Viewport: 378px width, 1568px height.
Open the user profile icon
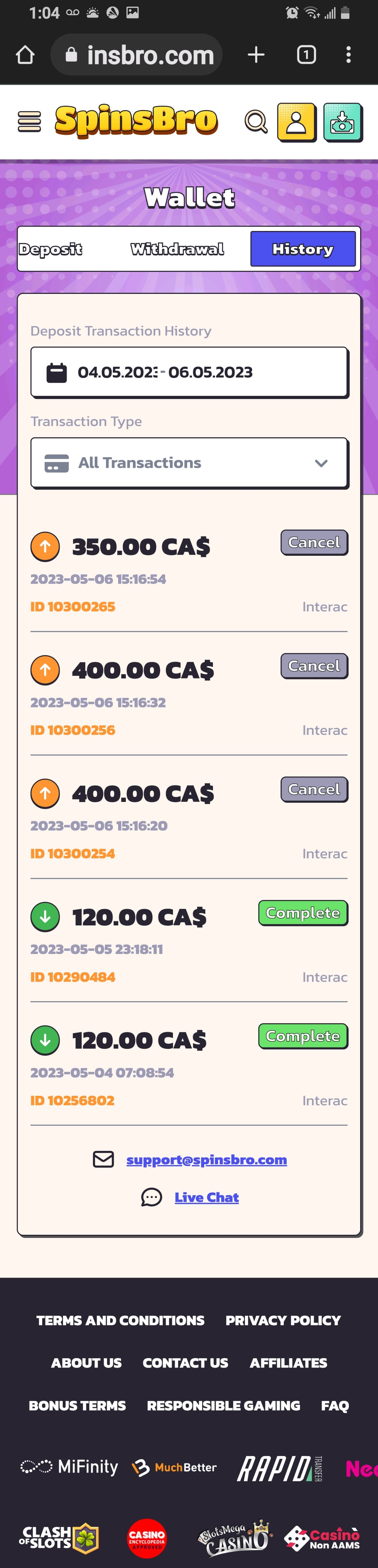(296, 122)
